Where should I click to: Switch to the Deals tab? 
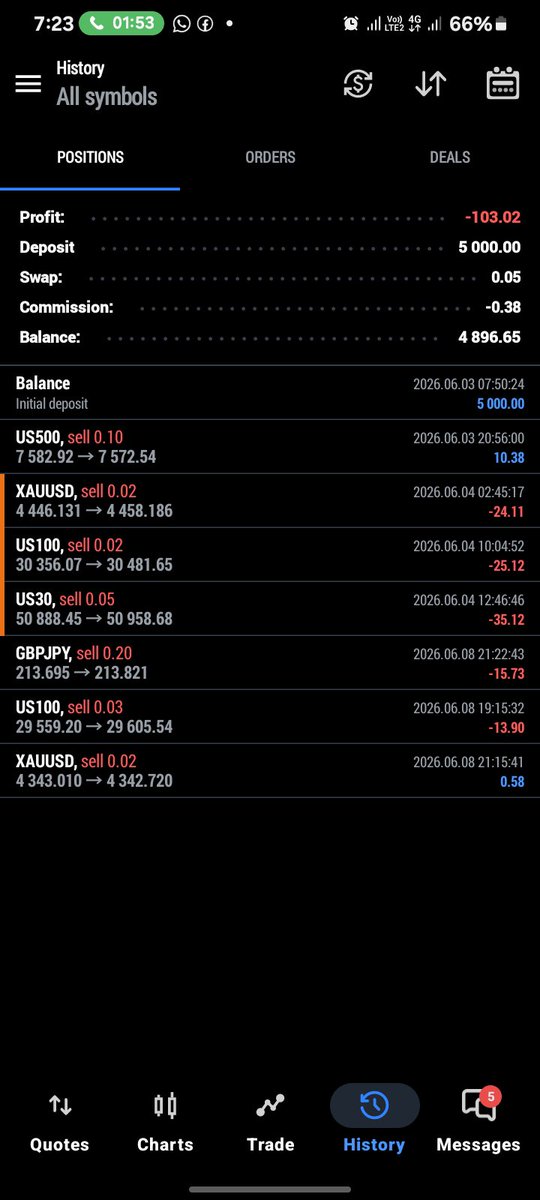(450, 157)
